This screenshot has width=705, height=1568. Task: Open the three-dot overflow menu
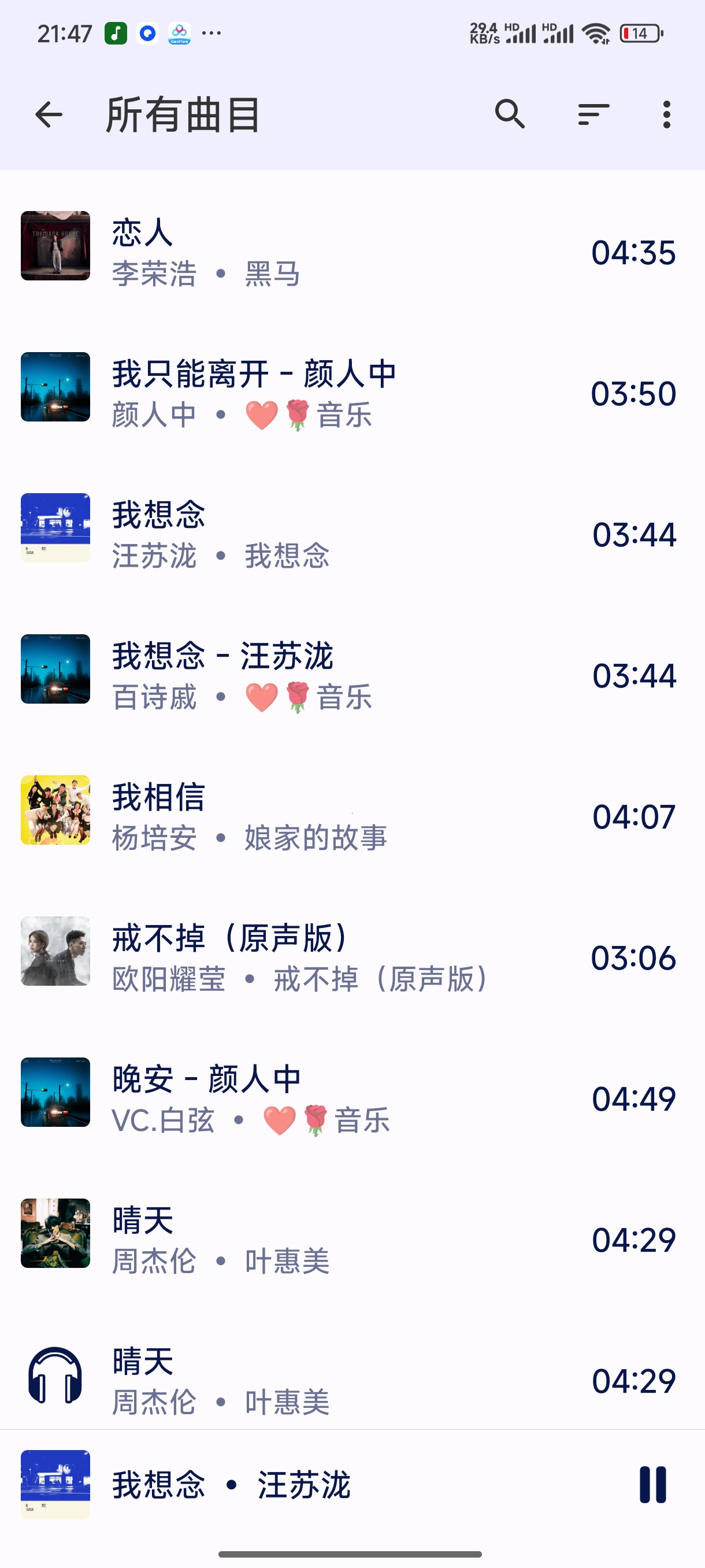click(666, 115)
